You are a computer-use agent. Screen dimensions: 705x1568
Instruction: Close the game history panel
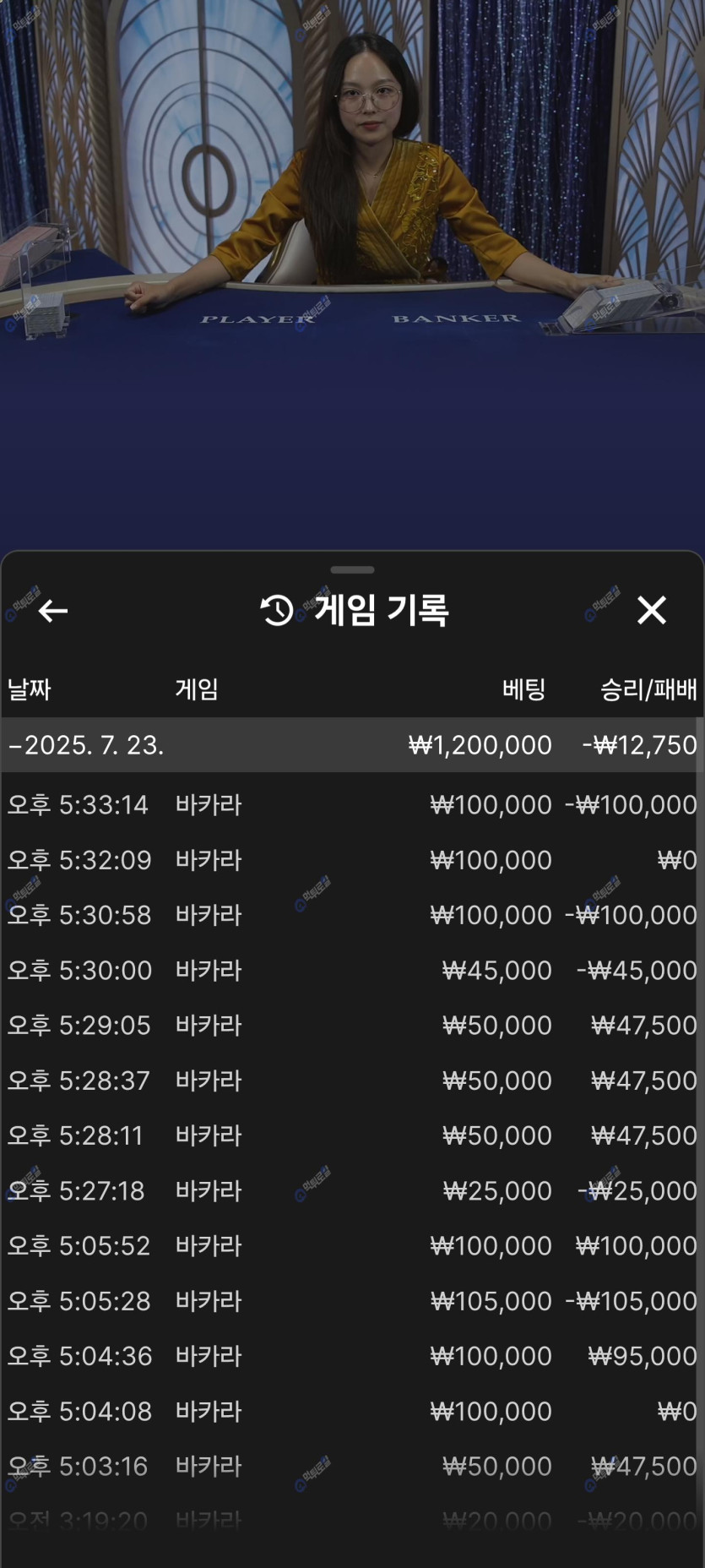coord(652,610)
